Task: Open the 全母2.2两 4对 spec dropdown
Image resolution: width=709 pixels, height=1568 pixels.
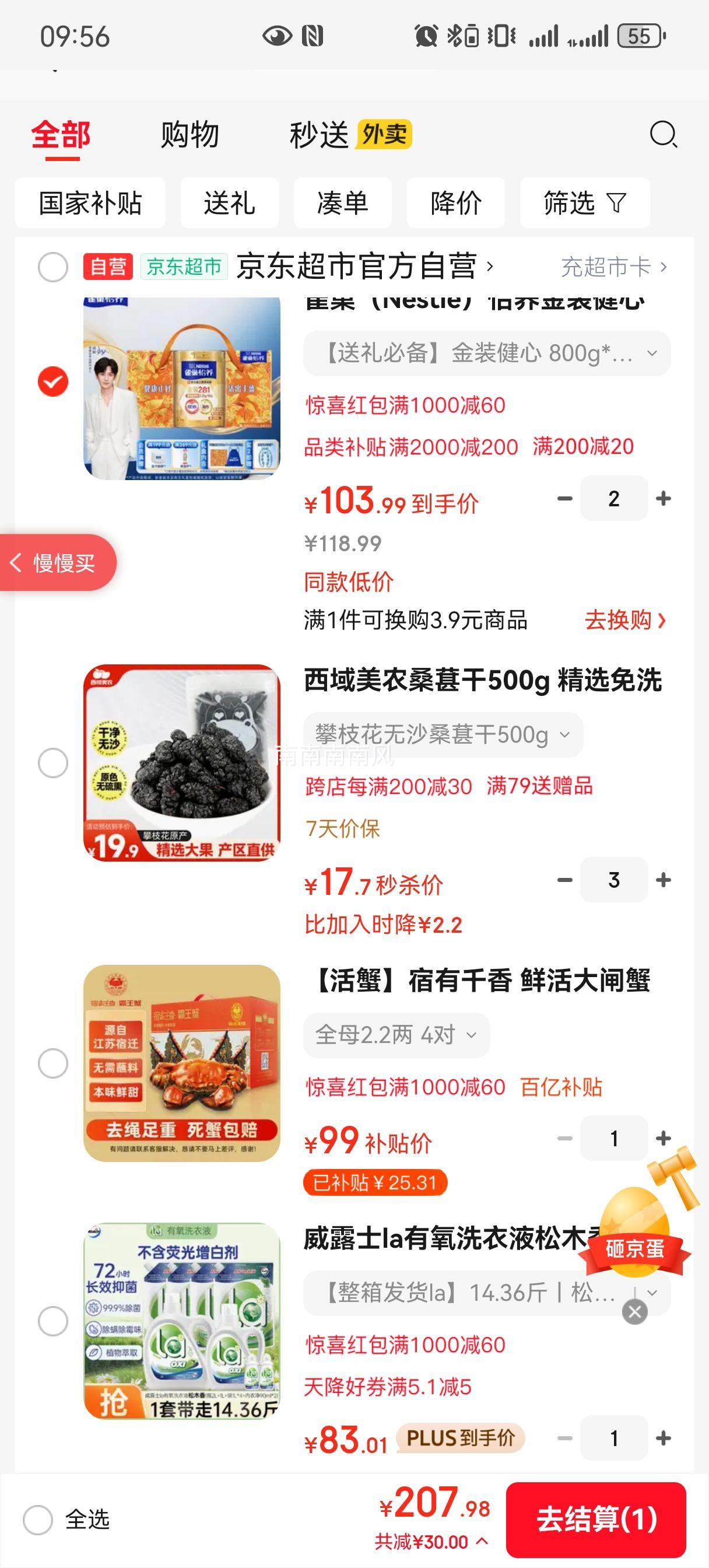Action: [396, 1035]
